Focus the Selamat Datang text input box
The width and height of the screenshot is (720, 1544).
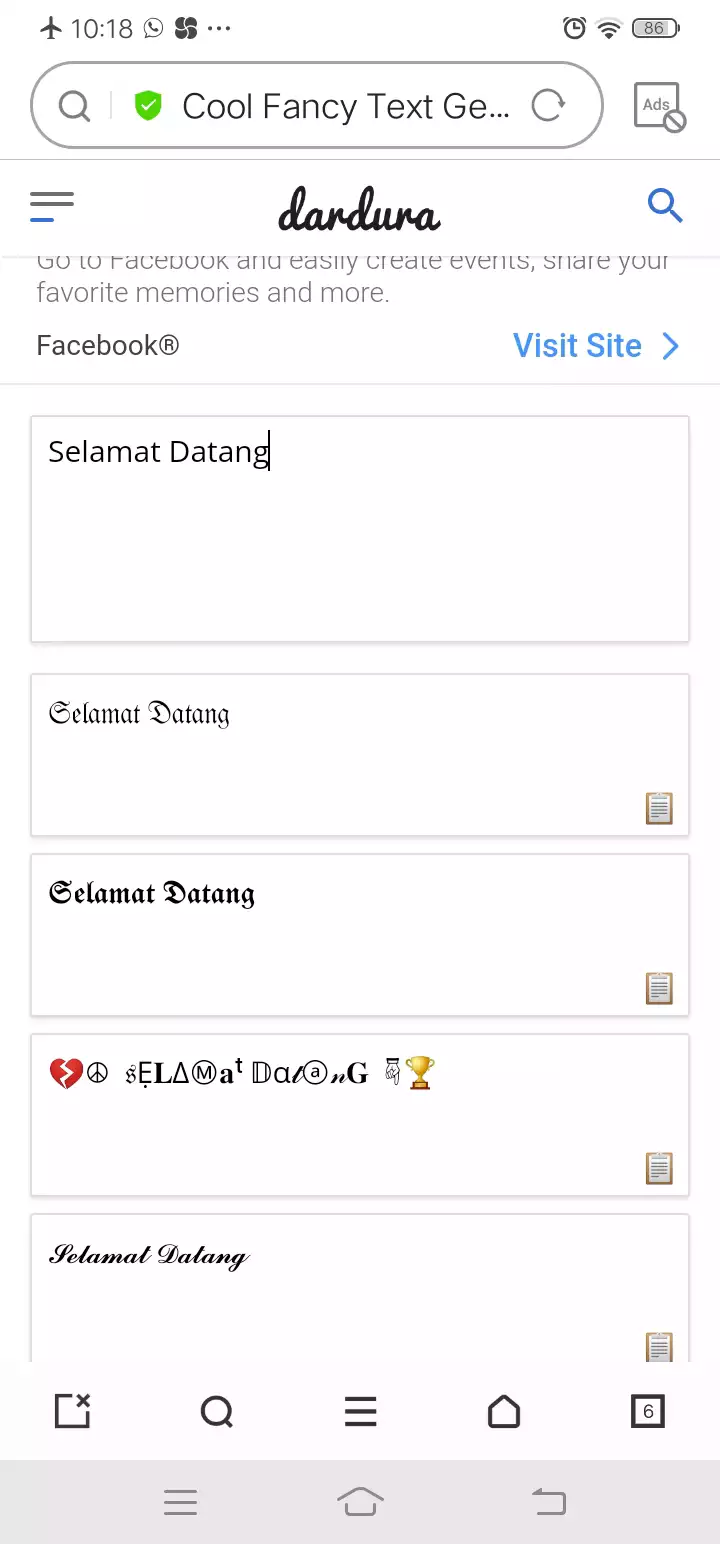[x=360, y=529]
